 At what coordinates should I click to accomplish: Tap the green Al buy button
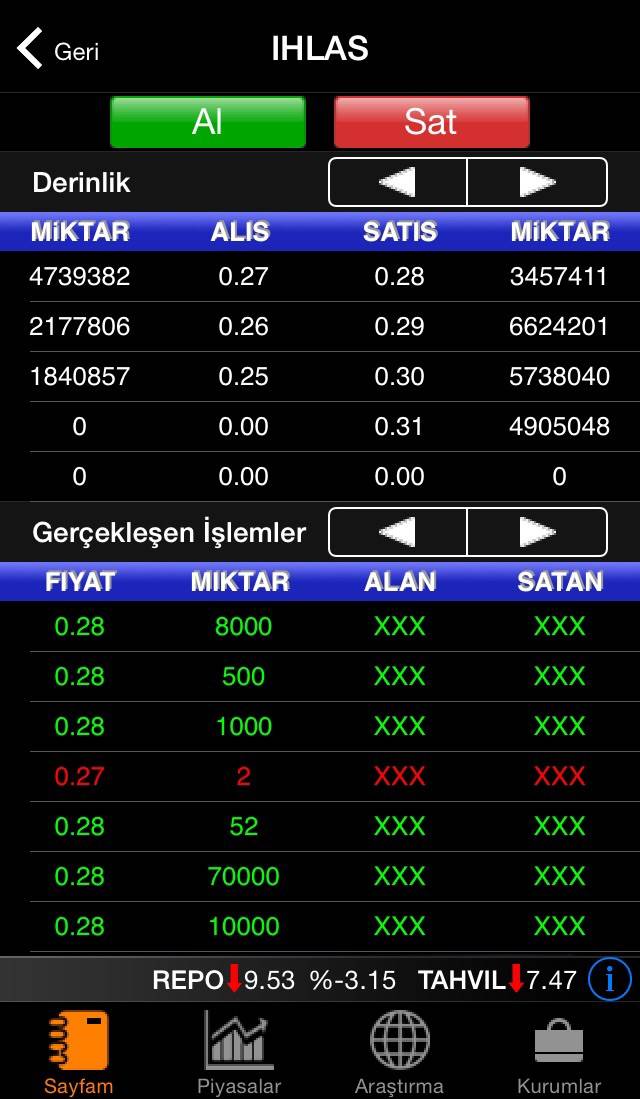click(208, 122)
